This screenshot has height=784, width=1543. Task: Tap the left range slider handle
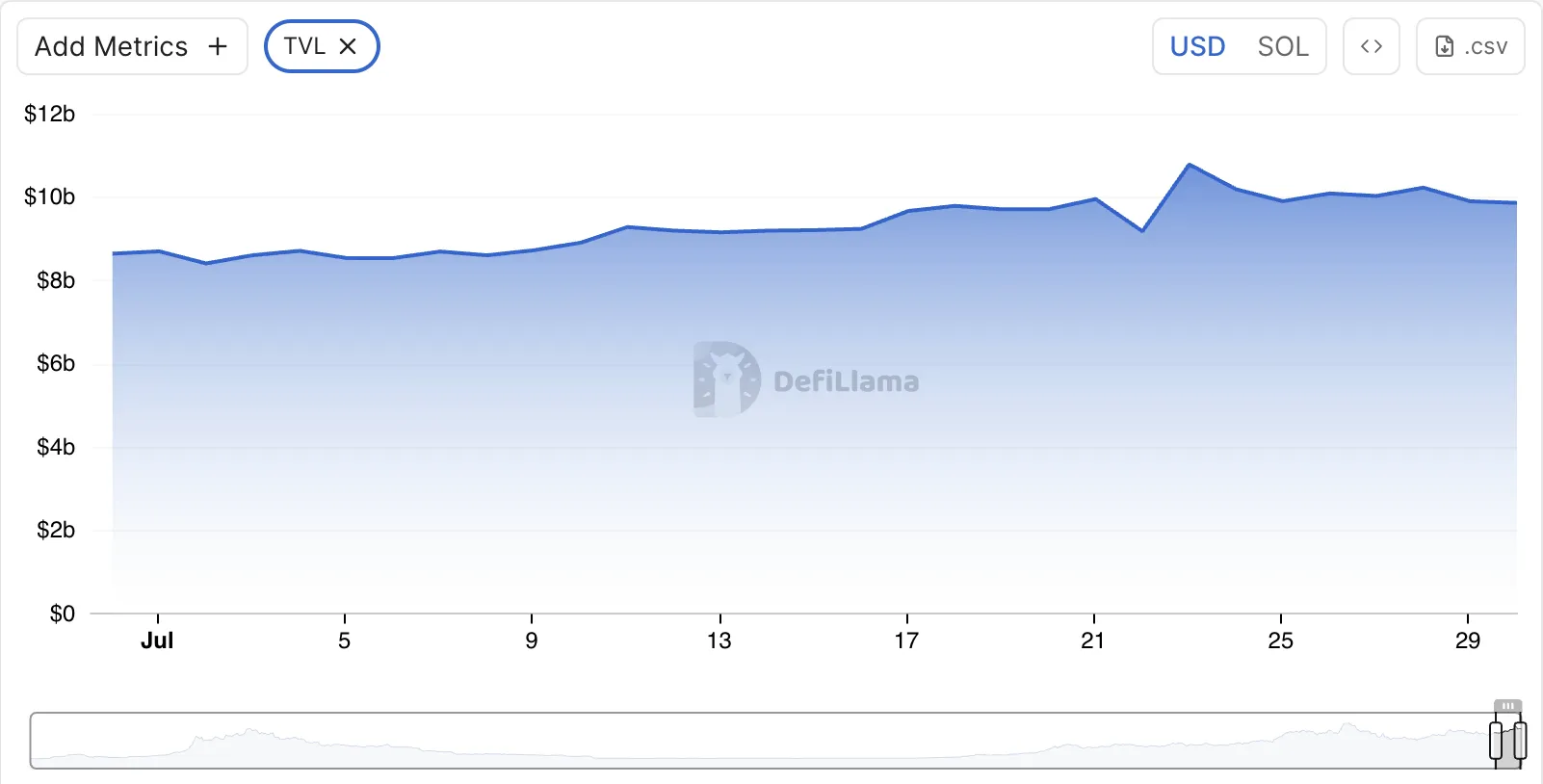[1496, 742]
